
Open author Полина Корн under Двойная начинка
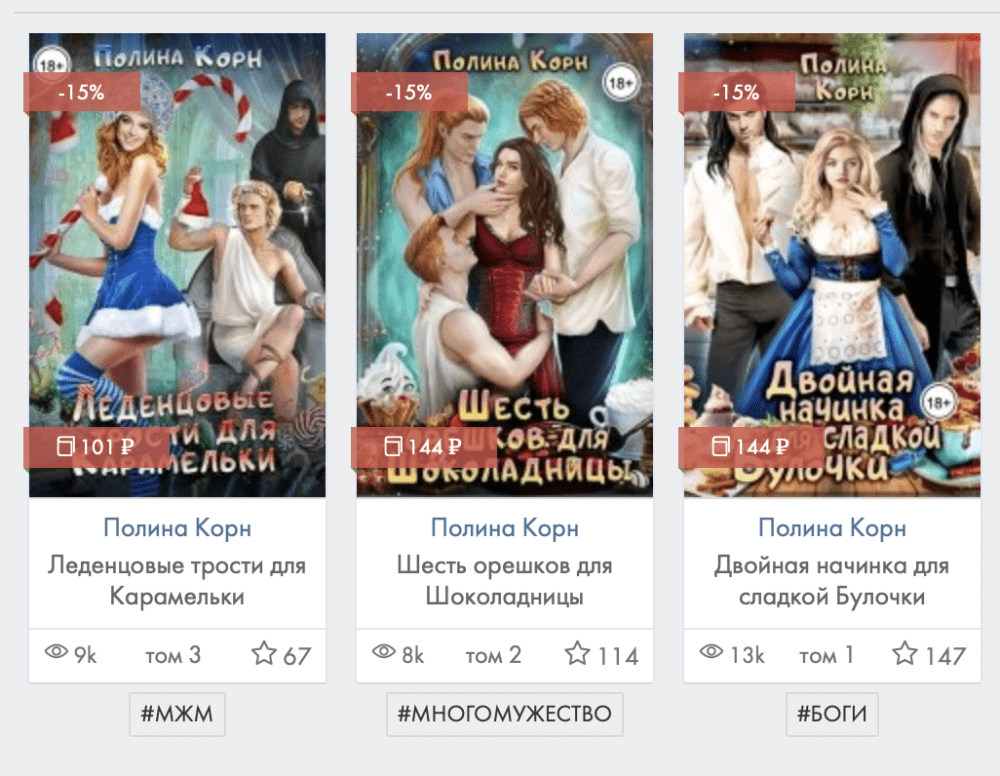click(832, 528)
